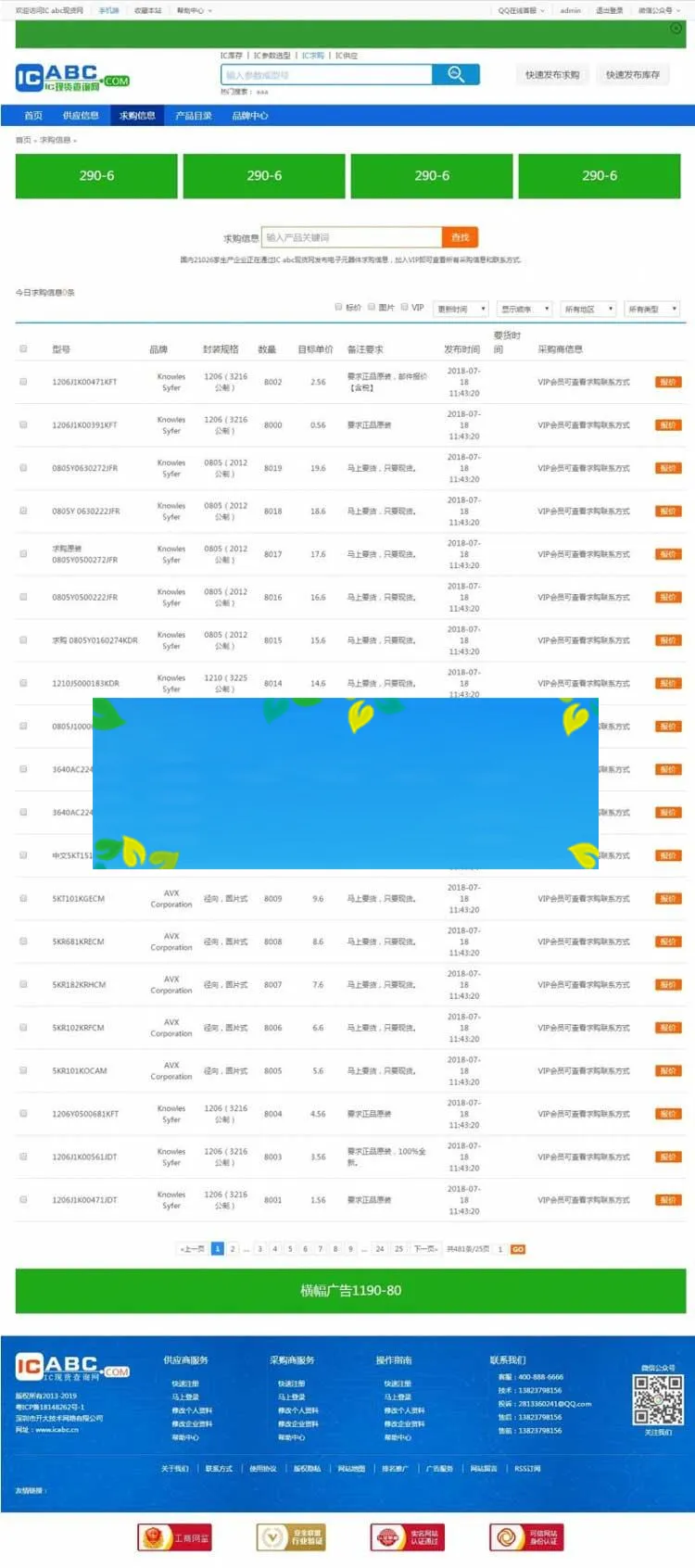Open the 供应信息 navigation tab
The width and height of the screenshot is (695, 1568).
pos(81,116)
